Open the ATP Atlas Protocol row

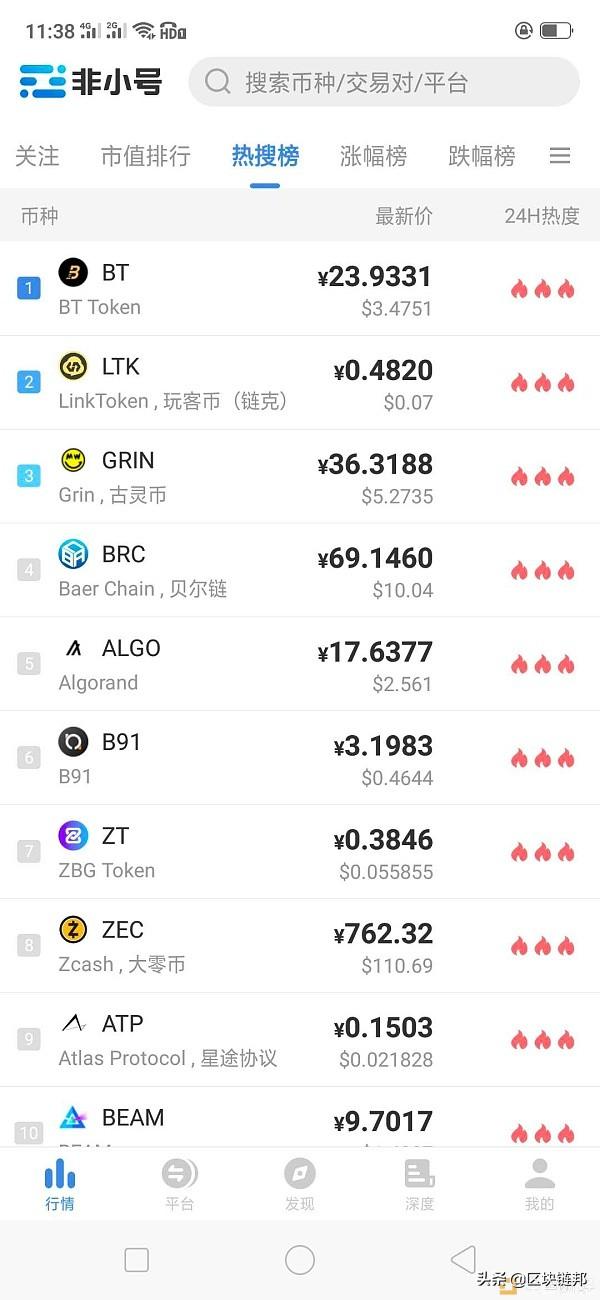300,1041
